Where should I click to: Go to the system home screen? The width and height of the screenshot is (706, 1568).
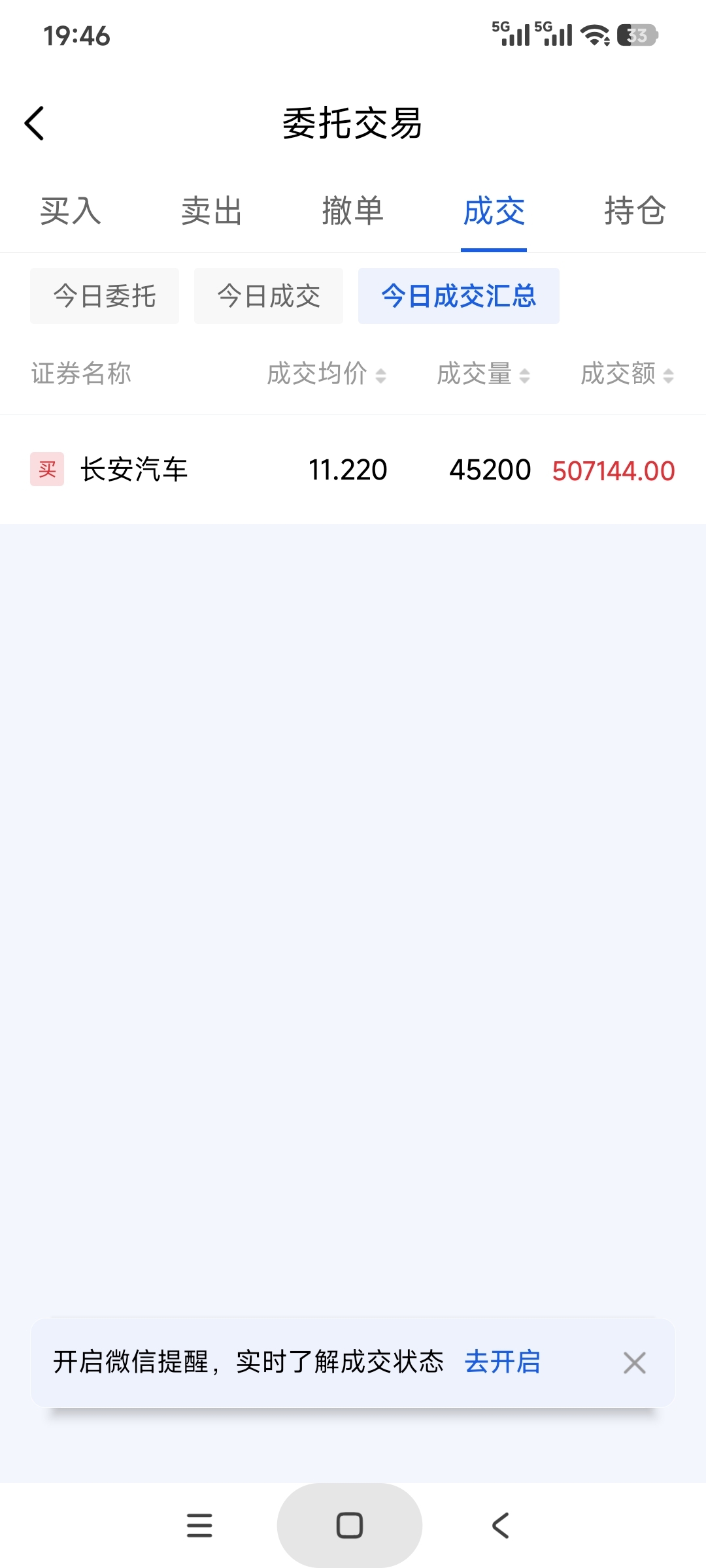click(x=350, y=1526)
